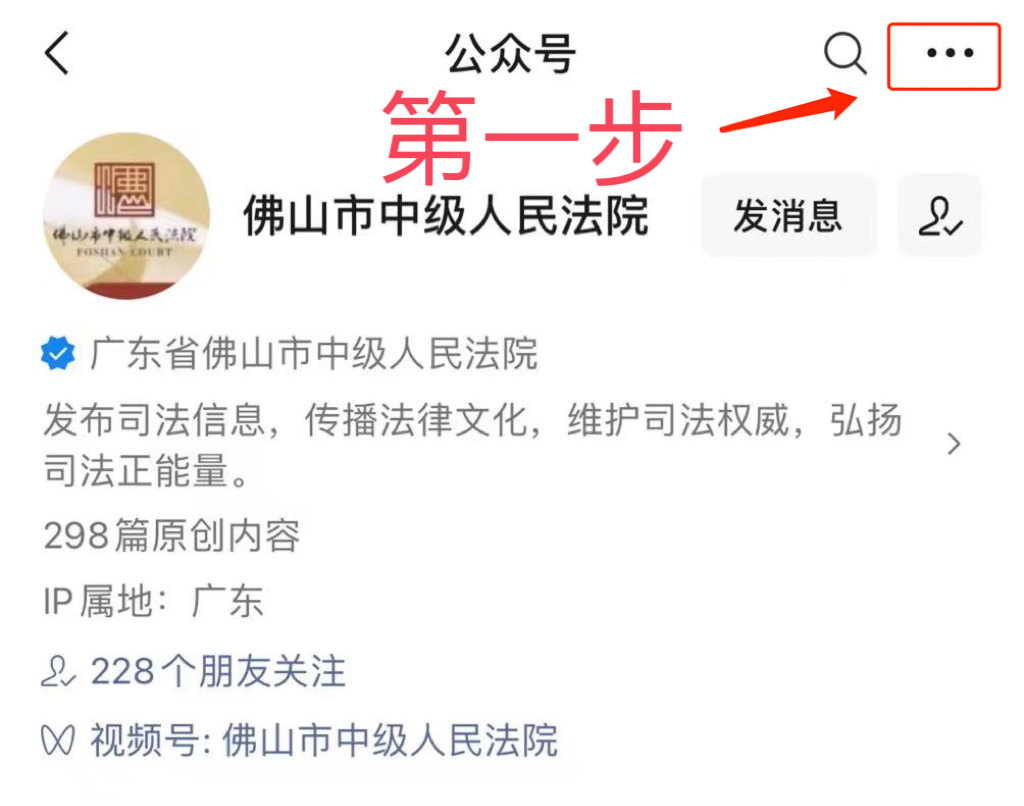Expand the account description chevron

955,444
